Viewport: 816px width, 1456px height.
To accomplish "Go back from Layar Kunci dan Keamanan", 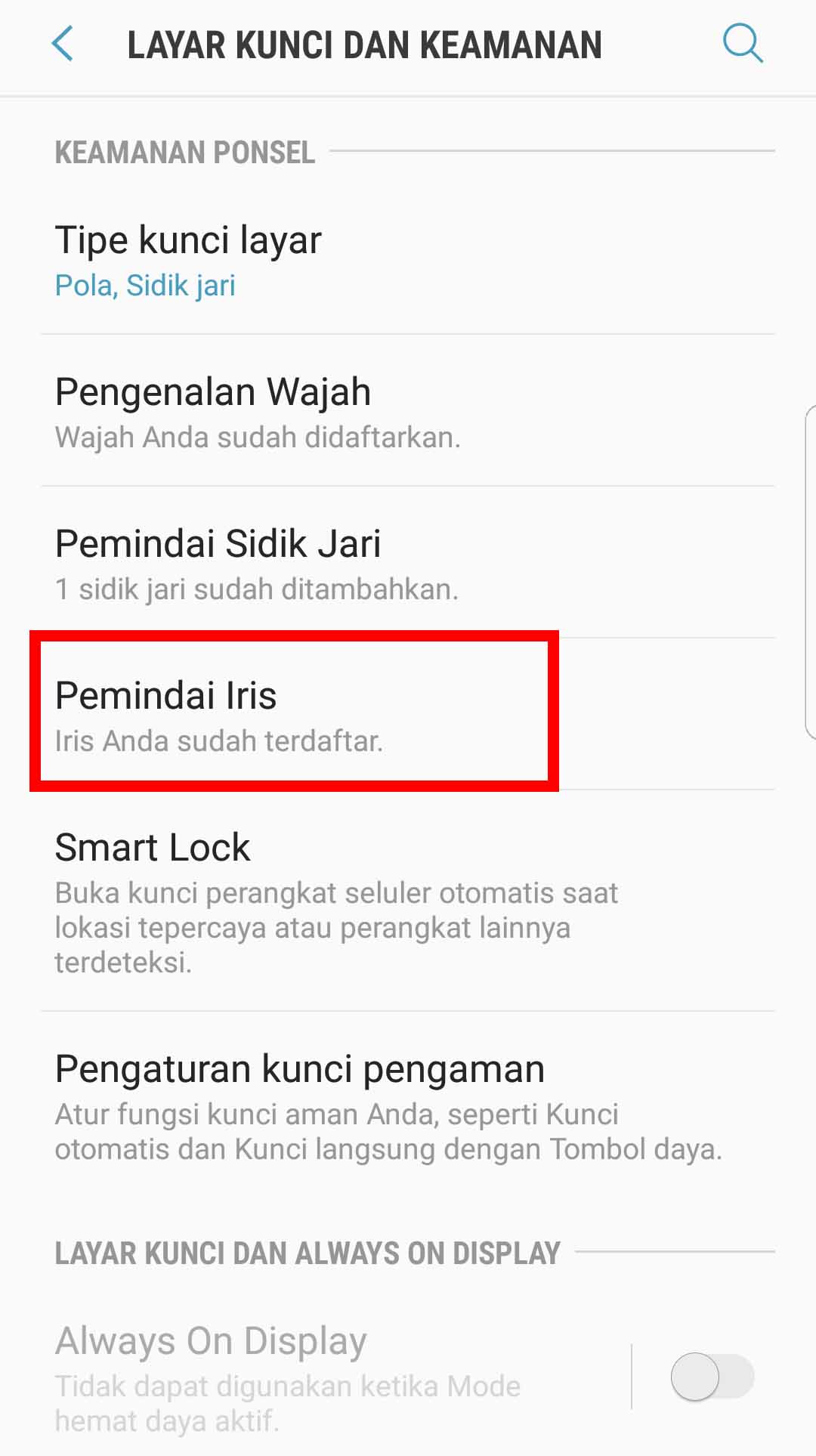I will 63,44.
